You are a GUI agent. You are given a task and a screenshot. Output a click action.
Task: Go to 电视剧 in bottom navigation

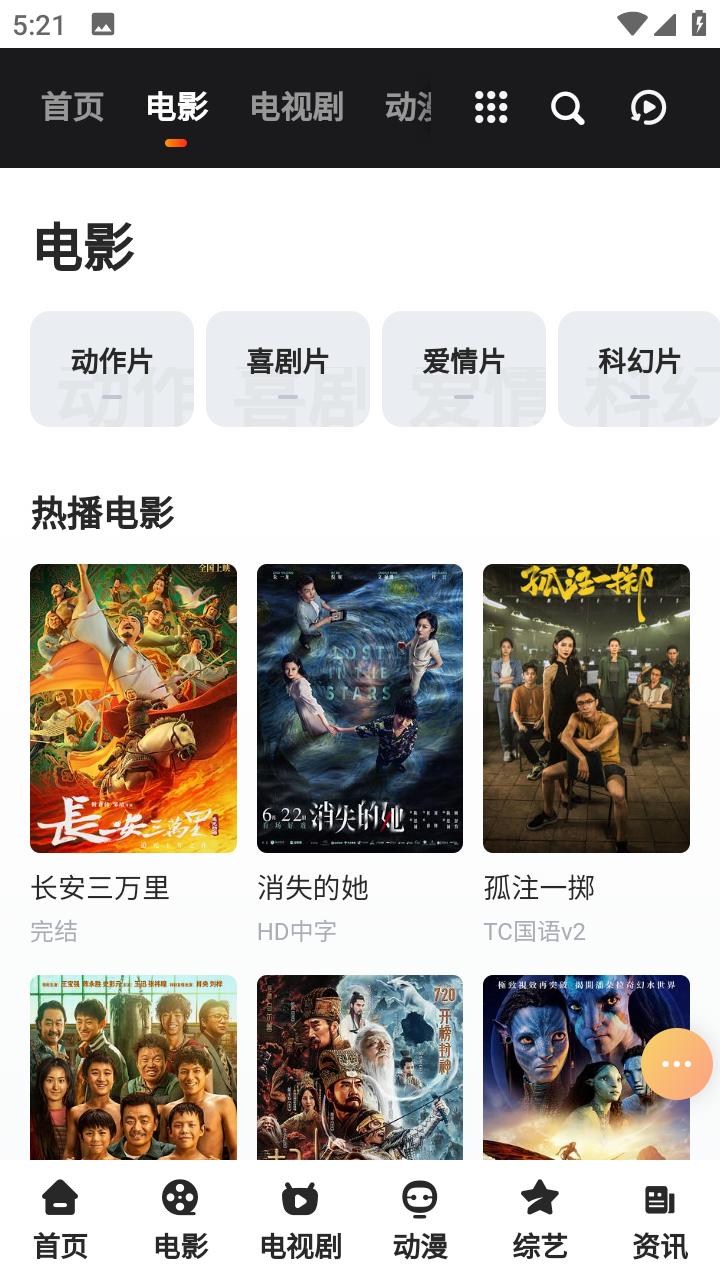pyautogui.click(x=300, y=1220)
